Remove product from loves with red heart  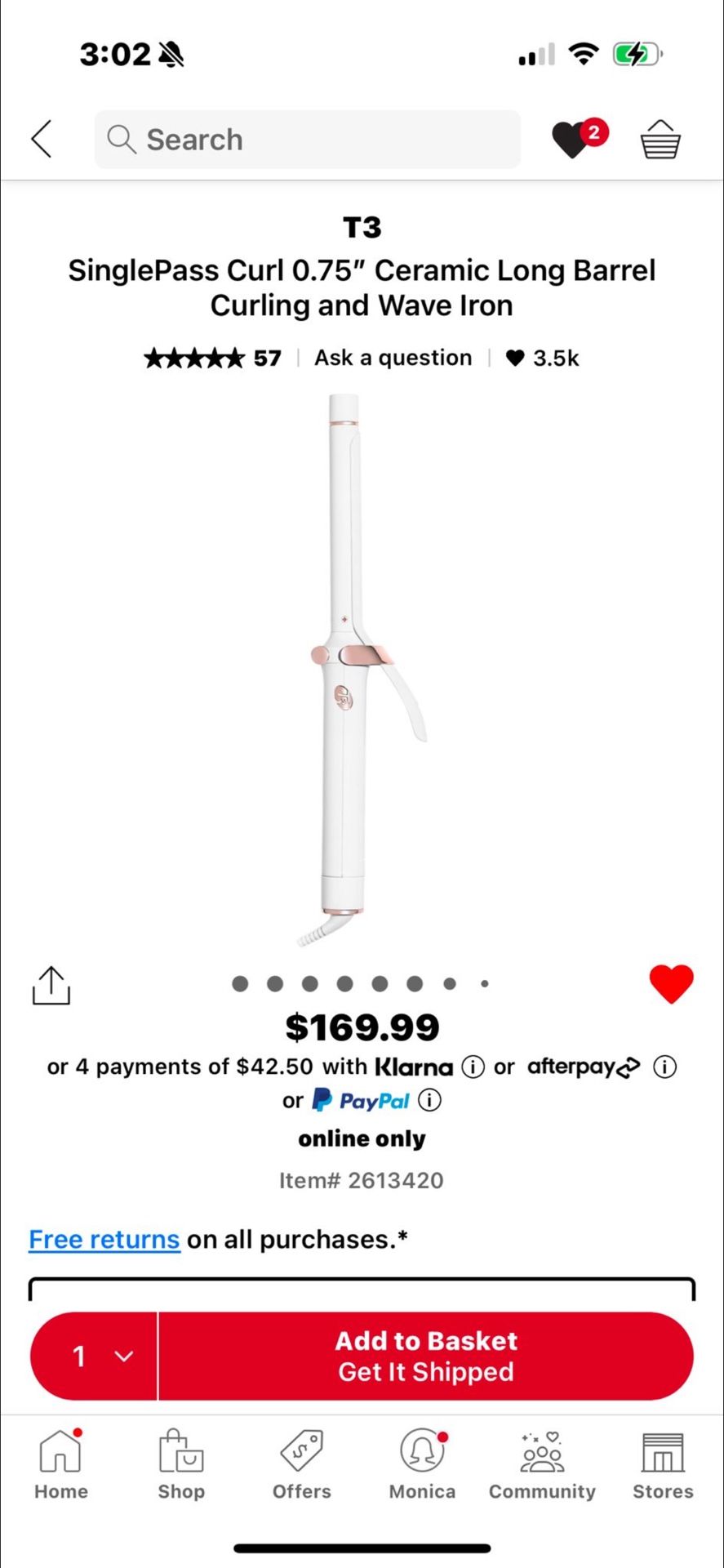click(x=671, y=983)
